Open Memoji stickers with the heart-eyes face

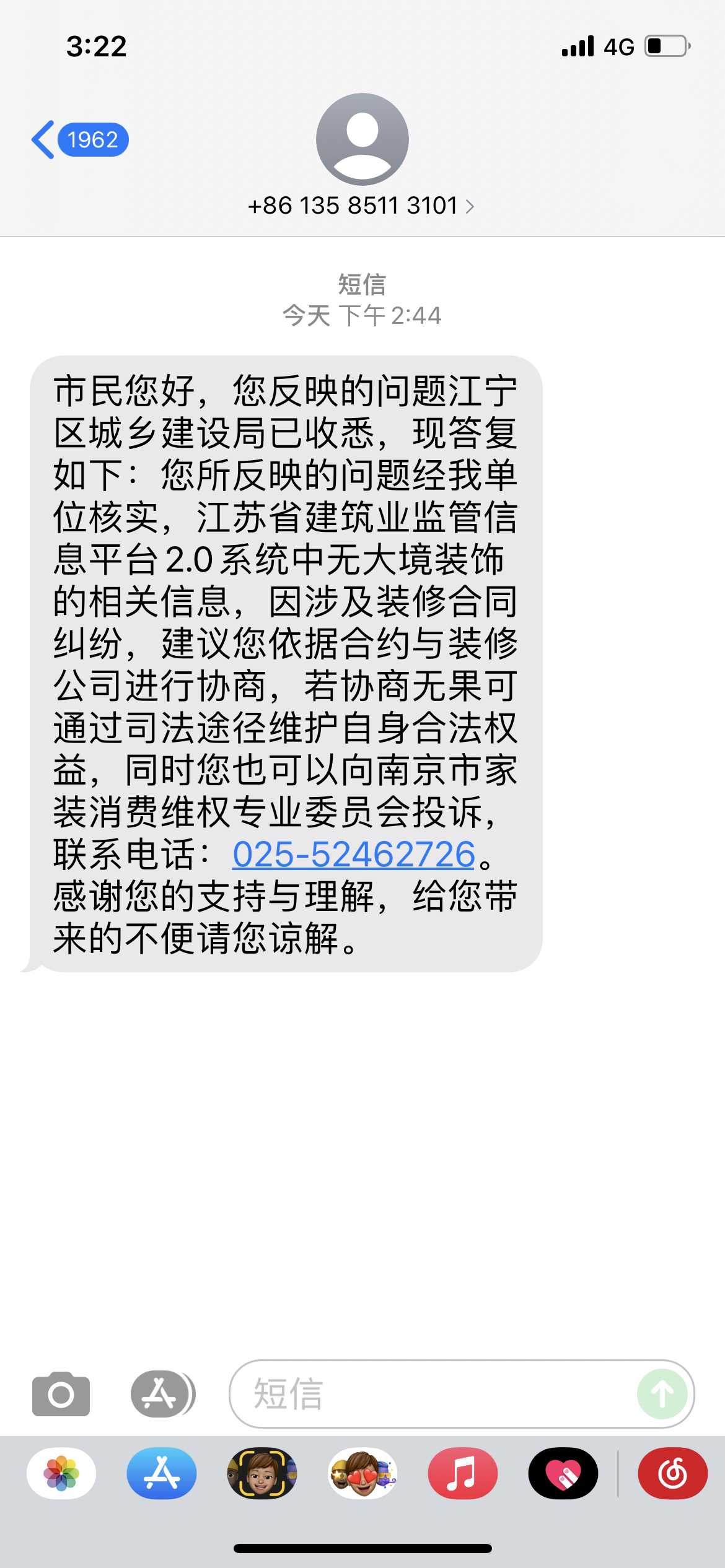point(362,1473)
